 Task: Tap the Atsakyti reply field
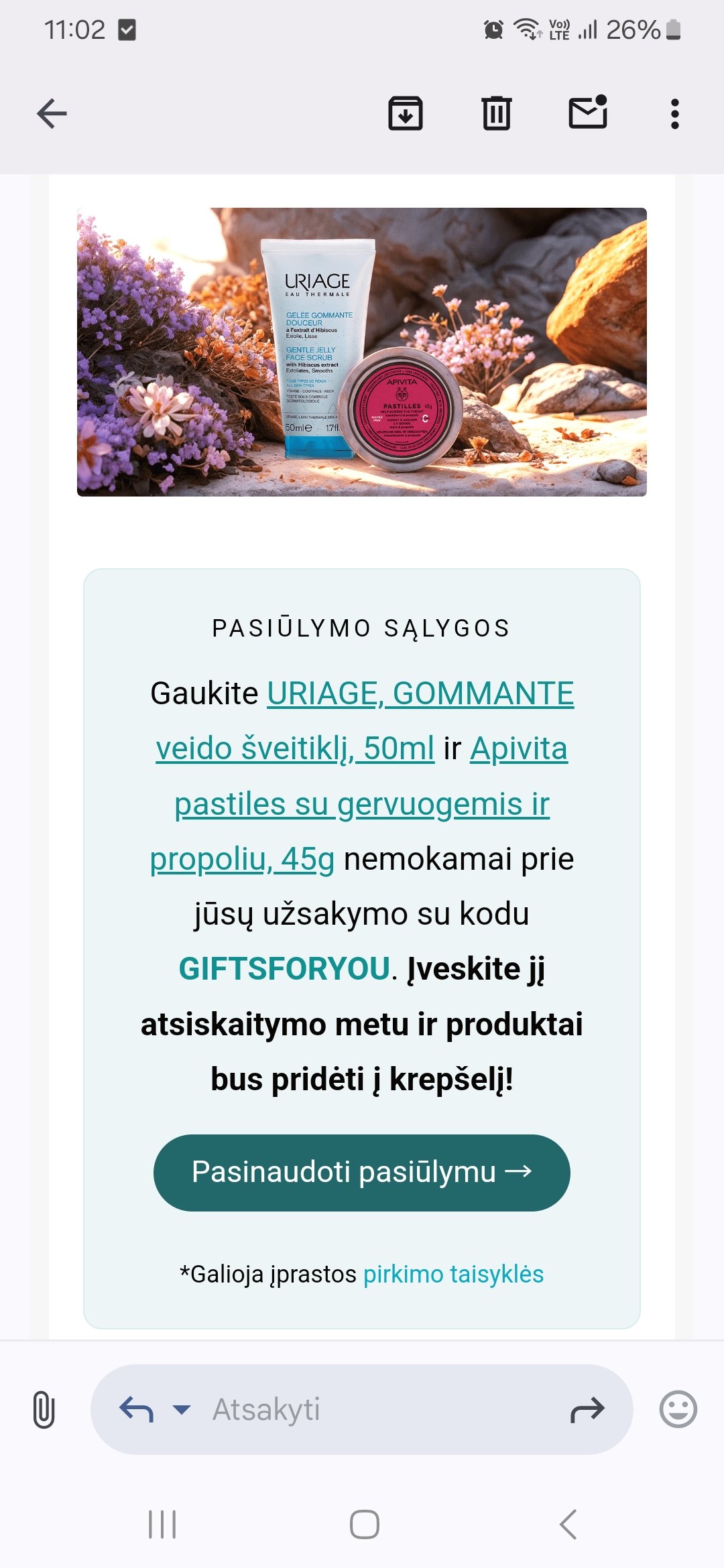click(x=362, y=1409)
